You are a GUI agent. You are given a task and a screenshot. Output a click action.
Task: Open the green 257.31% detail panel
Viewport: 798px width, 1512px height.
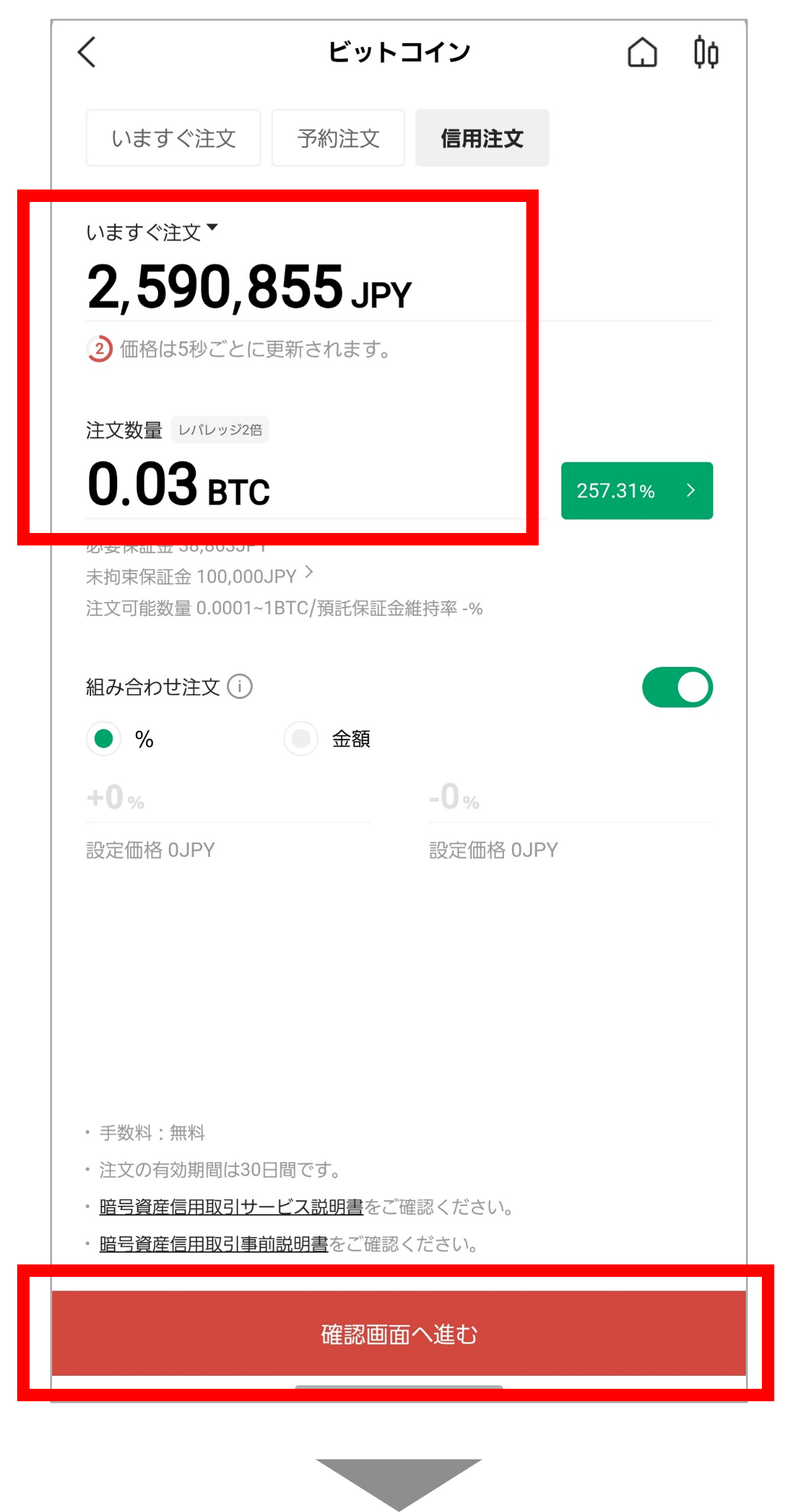[x=636, y=490]
